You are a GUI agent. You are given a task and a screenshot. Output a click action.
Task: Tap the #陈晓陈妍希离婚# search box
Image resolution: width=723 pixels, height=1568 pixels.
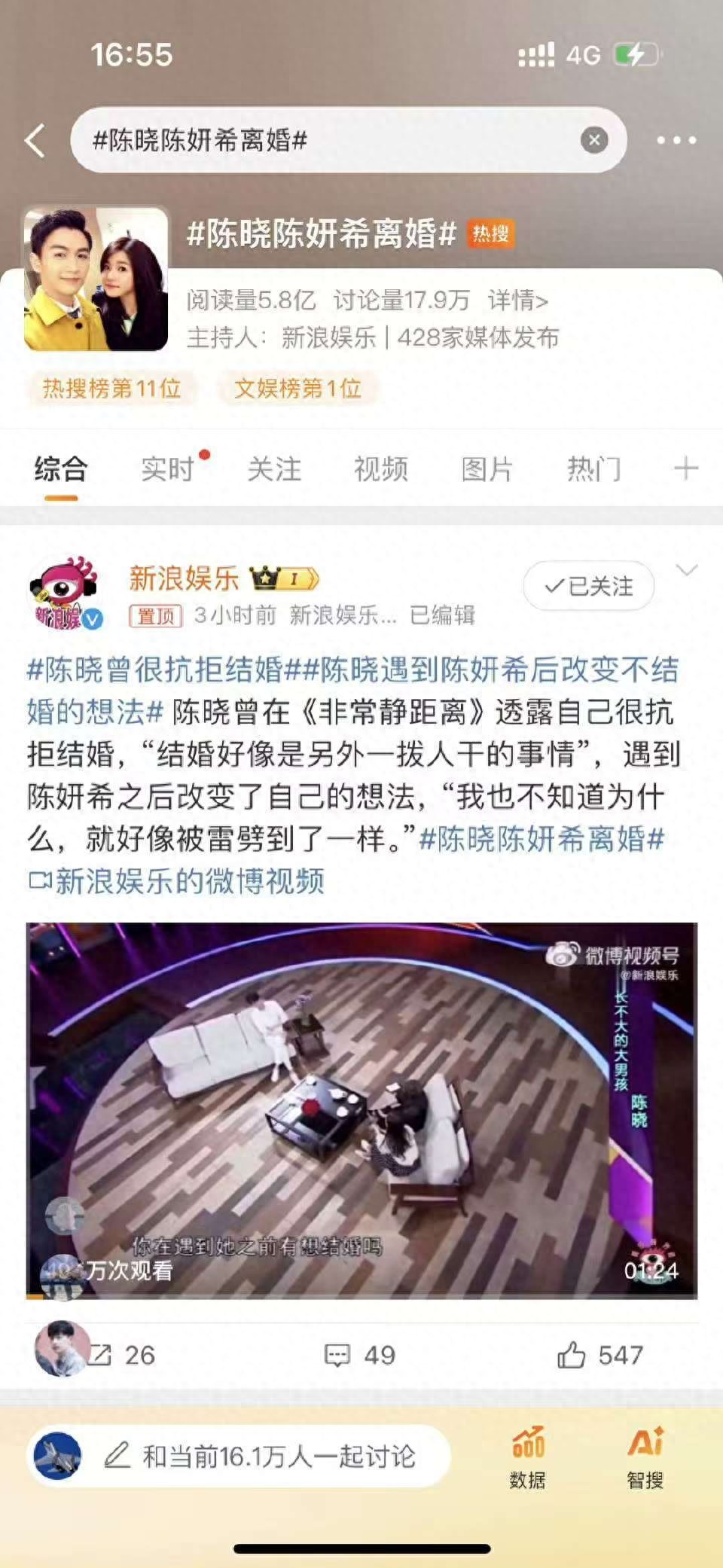coord(324,140)
